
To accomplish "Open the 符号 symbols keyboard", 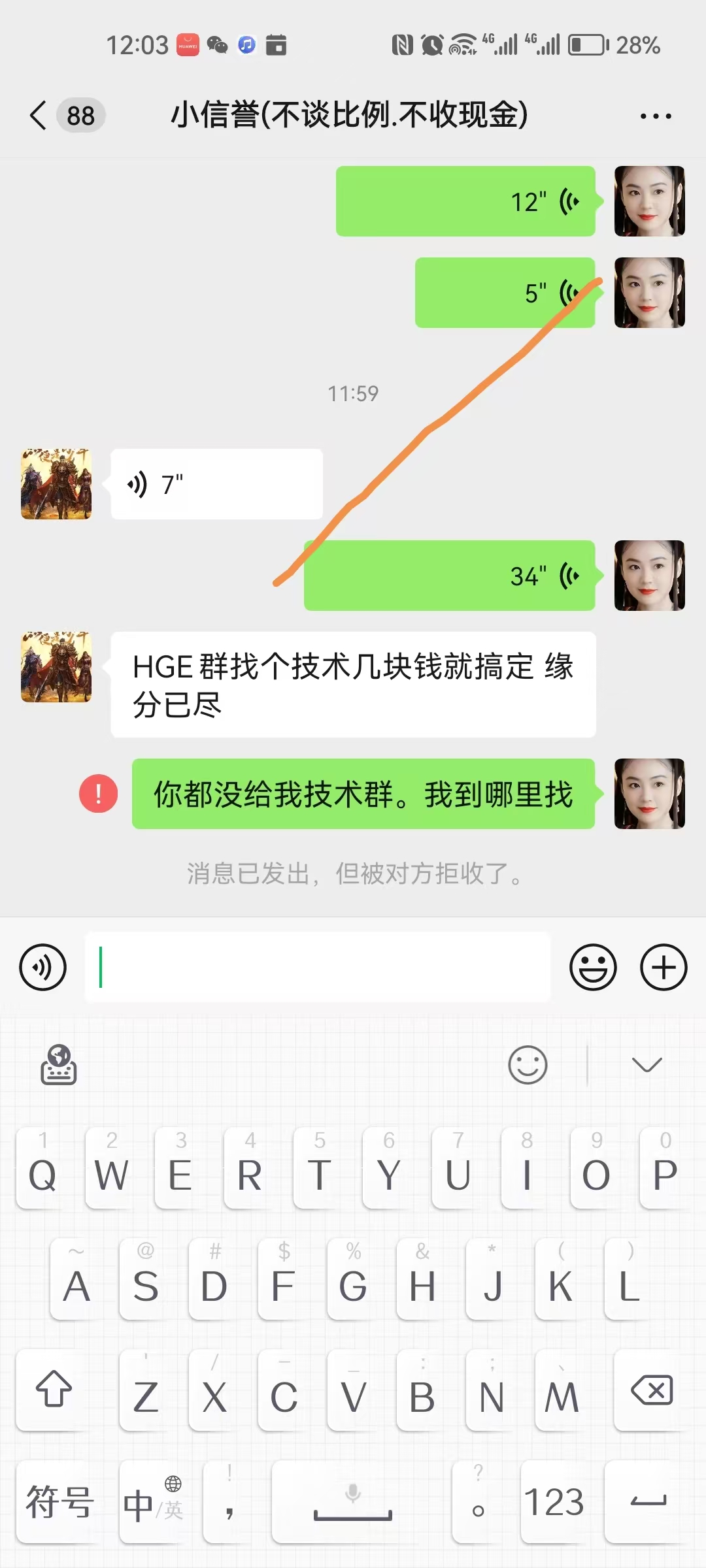I will (x=59, y=1501).
